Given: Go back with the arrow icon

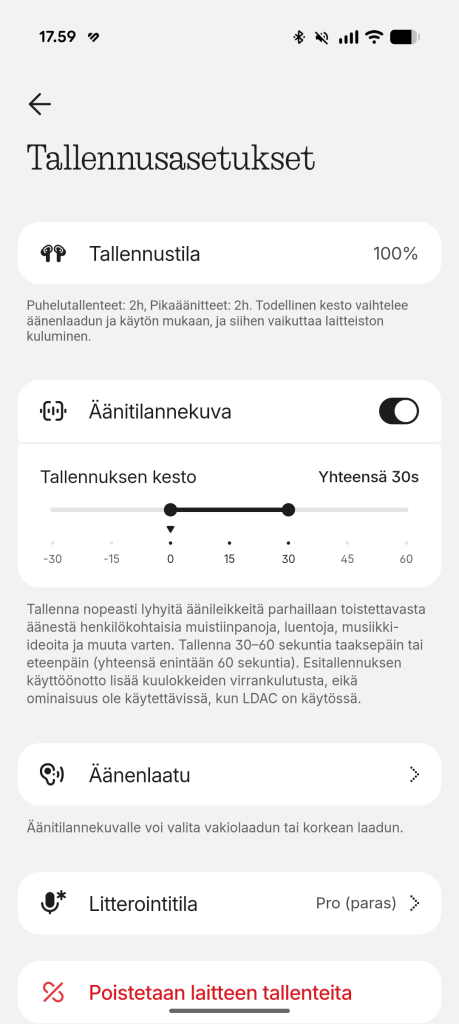Looking at the screenshot, I should tap(40, 104).
